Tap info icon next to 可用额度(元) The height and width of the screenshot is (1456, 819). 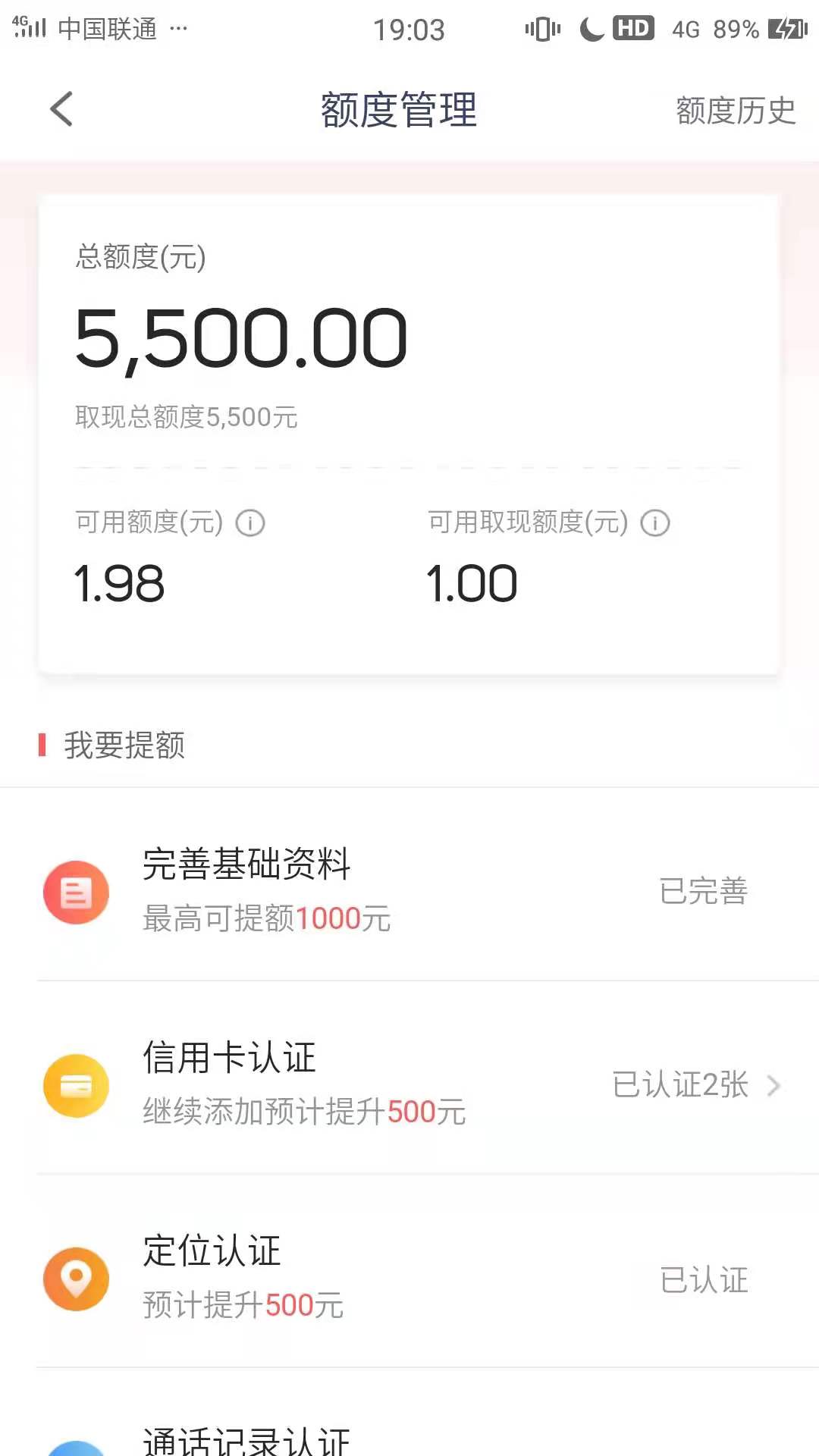tap(250, 522)
